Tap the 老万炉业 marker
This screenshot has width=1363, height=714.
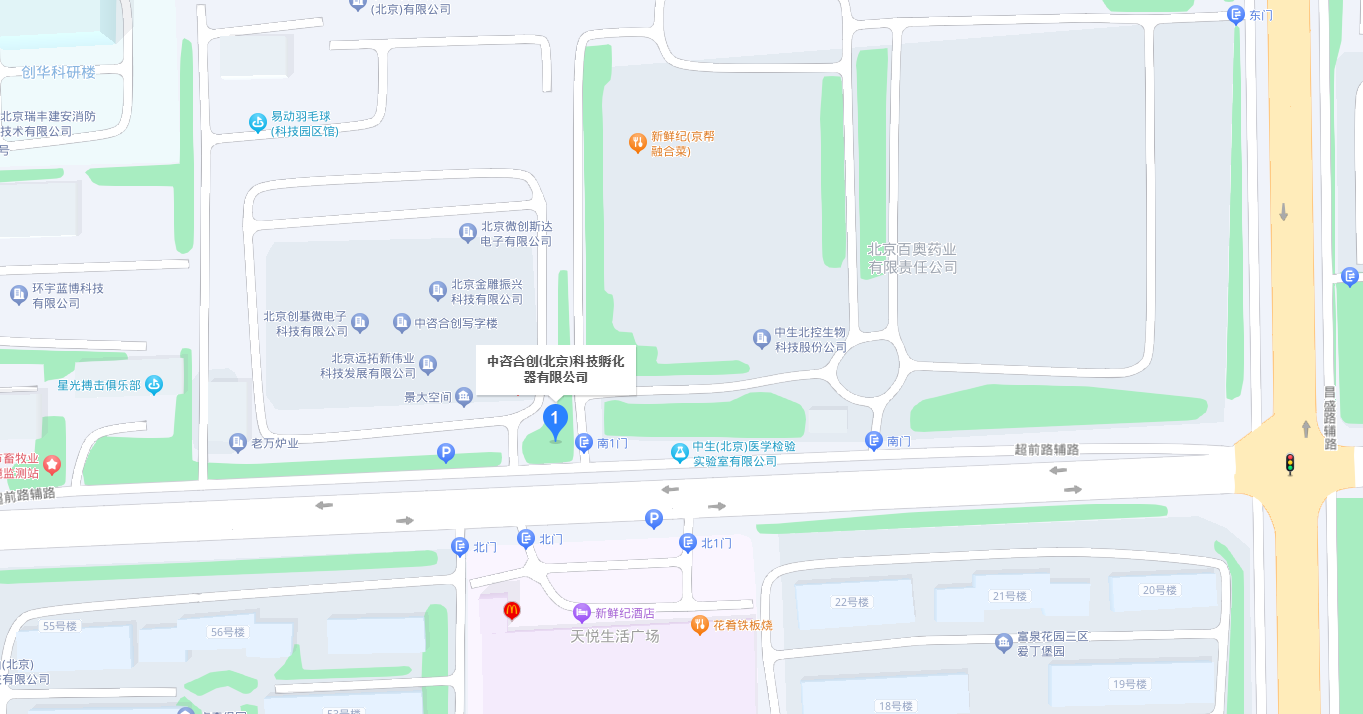click(x=238, y=442)
